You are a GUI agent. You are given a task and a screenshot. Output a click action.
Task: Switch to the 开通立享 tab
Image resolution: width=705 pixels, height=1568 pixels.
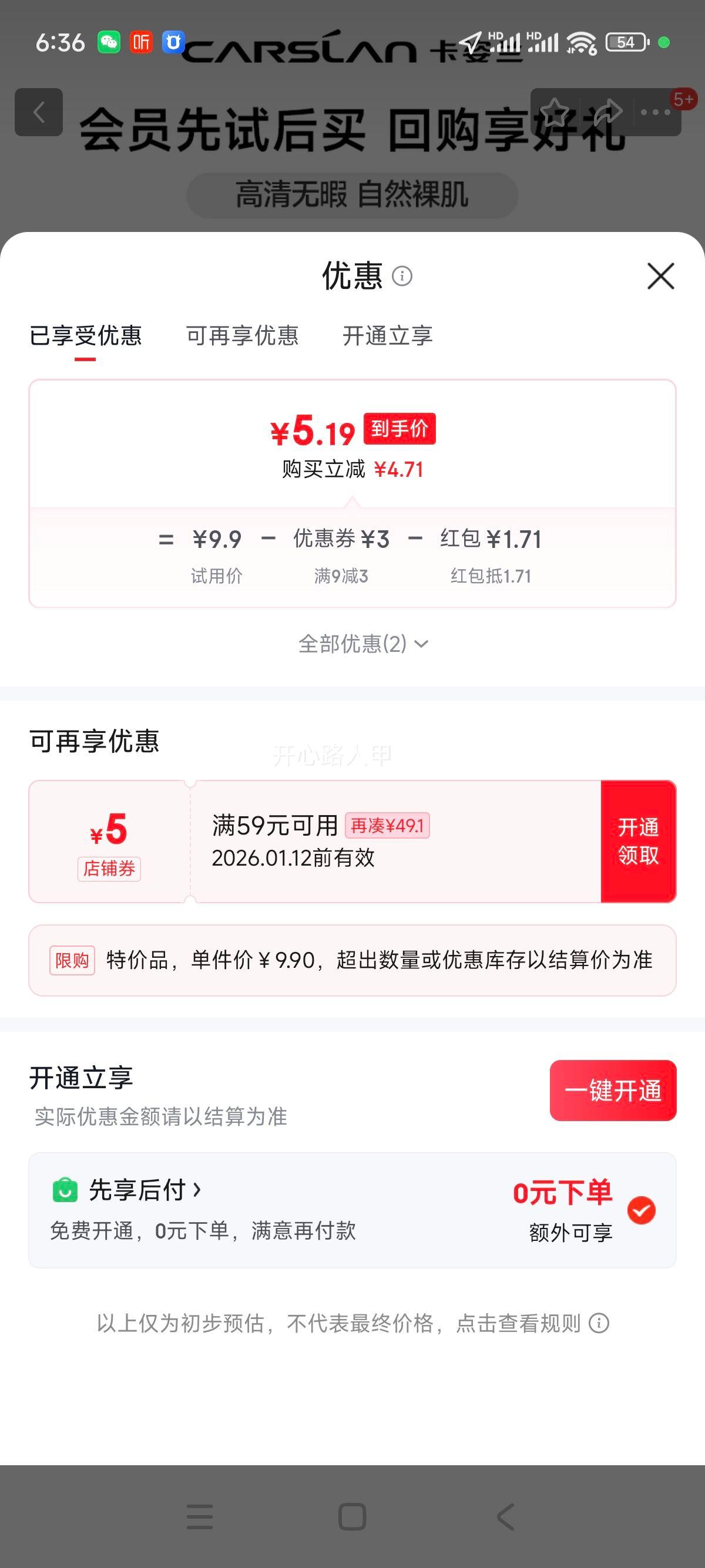click(387, 336)
